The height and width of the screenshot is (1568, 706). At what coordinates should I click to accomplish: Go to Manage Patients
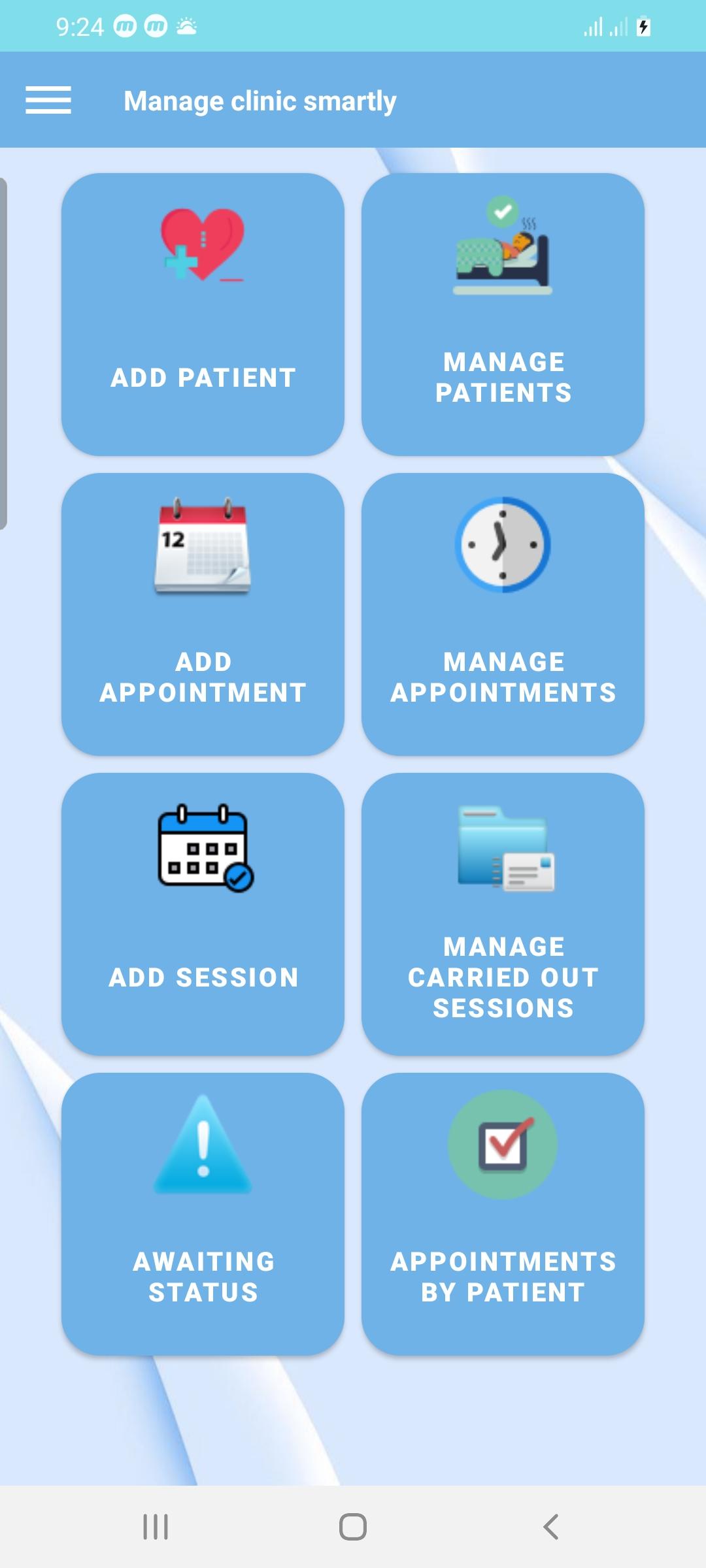pos(503,314)
